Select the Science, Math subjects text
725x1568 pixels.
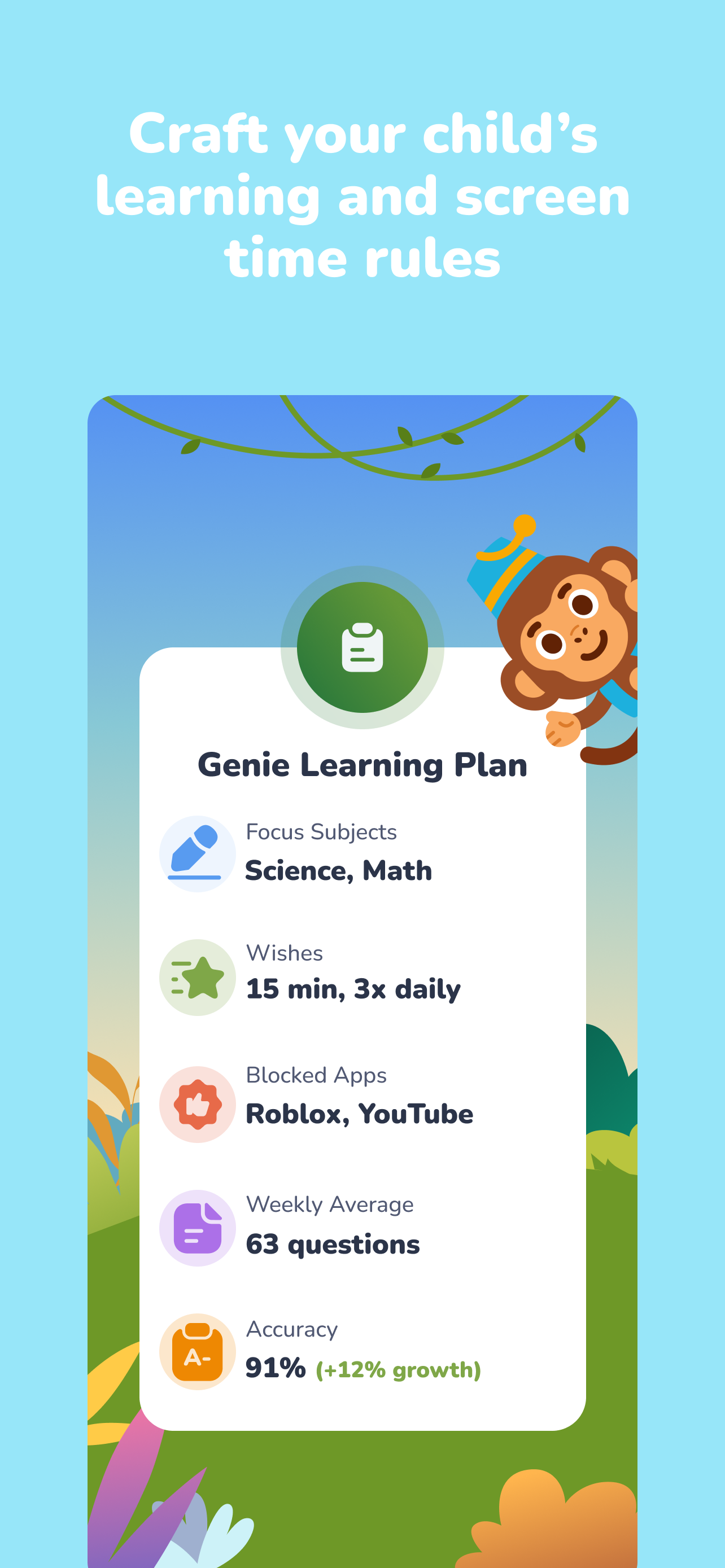(x=337, y=869)
